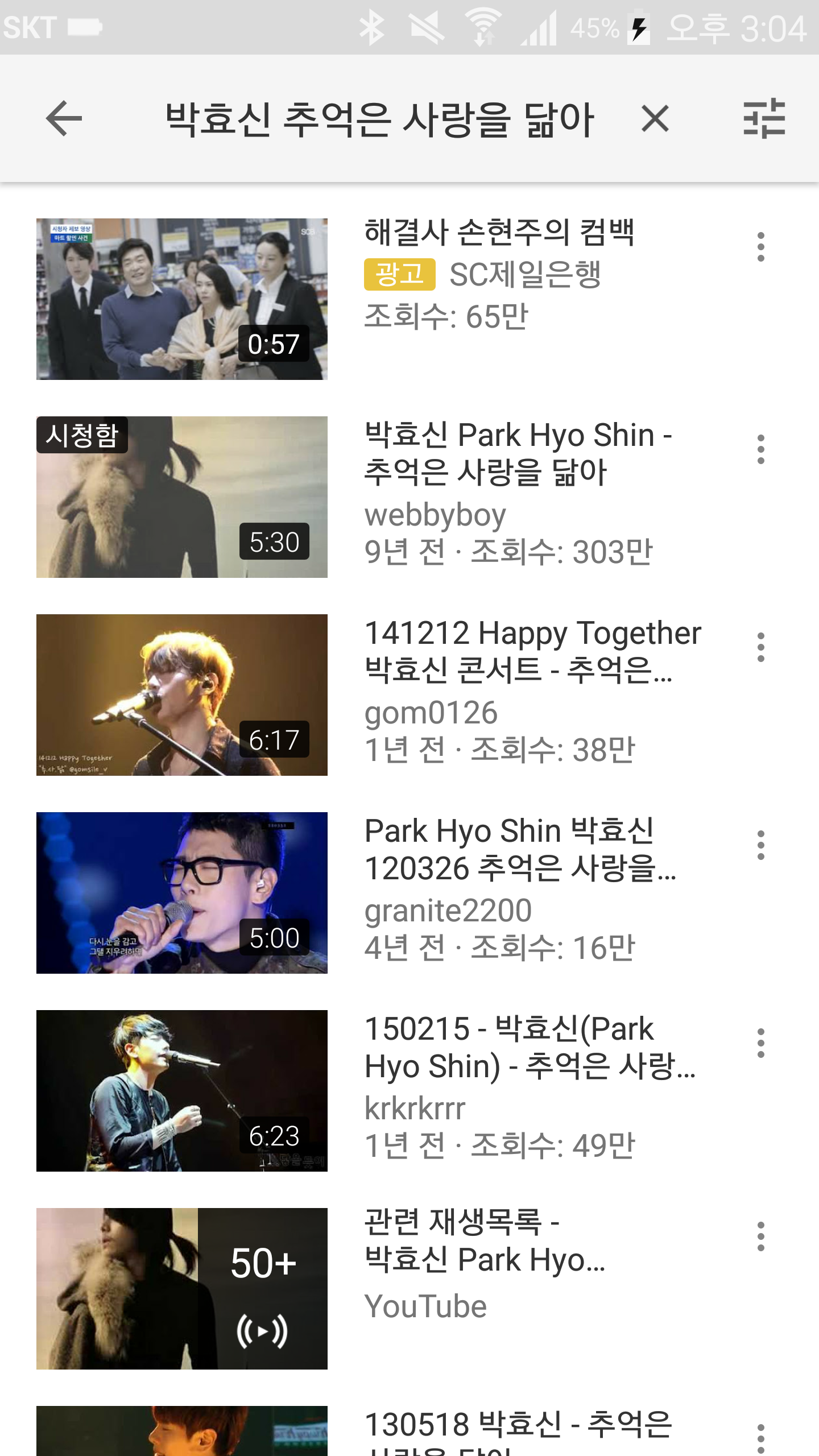Open overflow menu for webbyboy's video
This screenshot has width=819, height=1456.
pos(760,449)
